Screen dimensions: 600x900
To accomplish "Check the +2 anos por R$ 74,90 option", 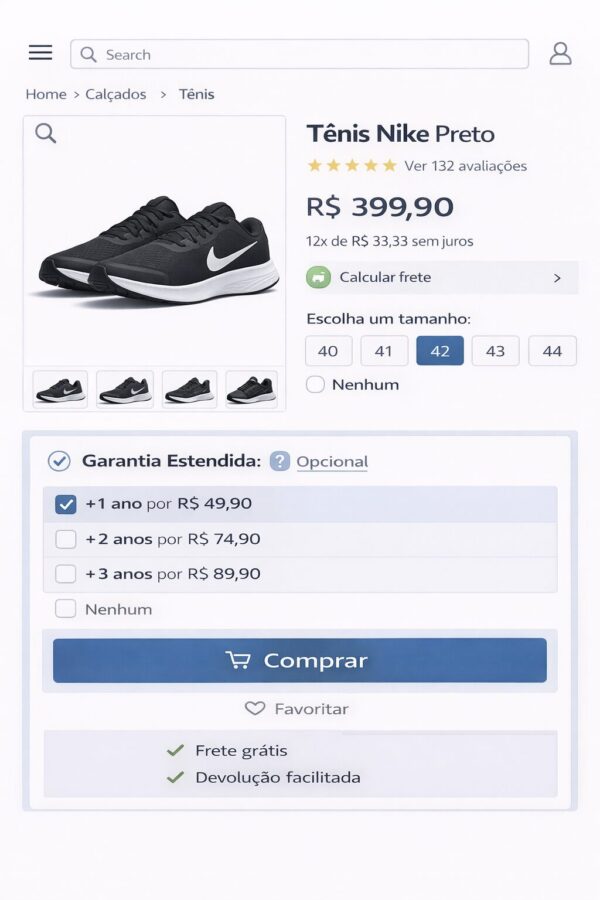I will pyautogui.click(x=66, y=539).
